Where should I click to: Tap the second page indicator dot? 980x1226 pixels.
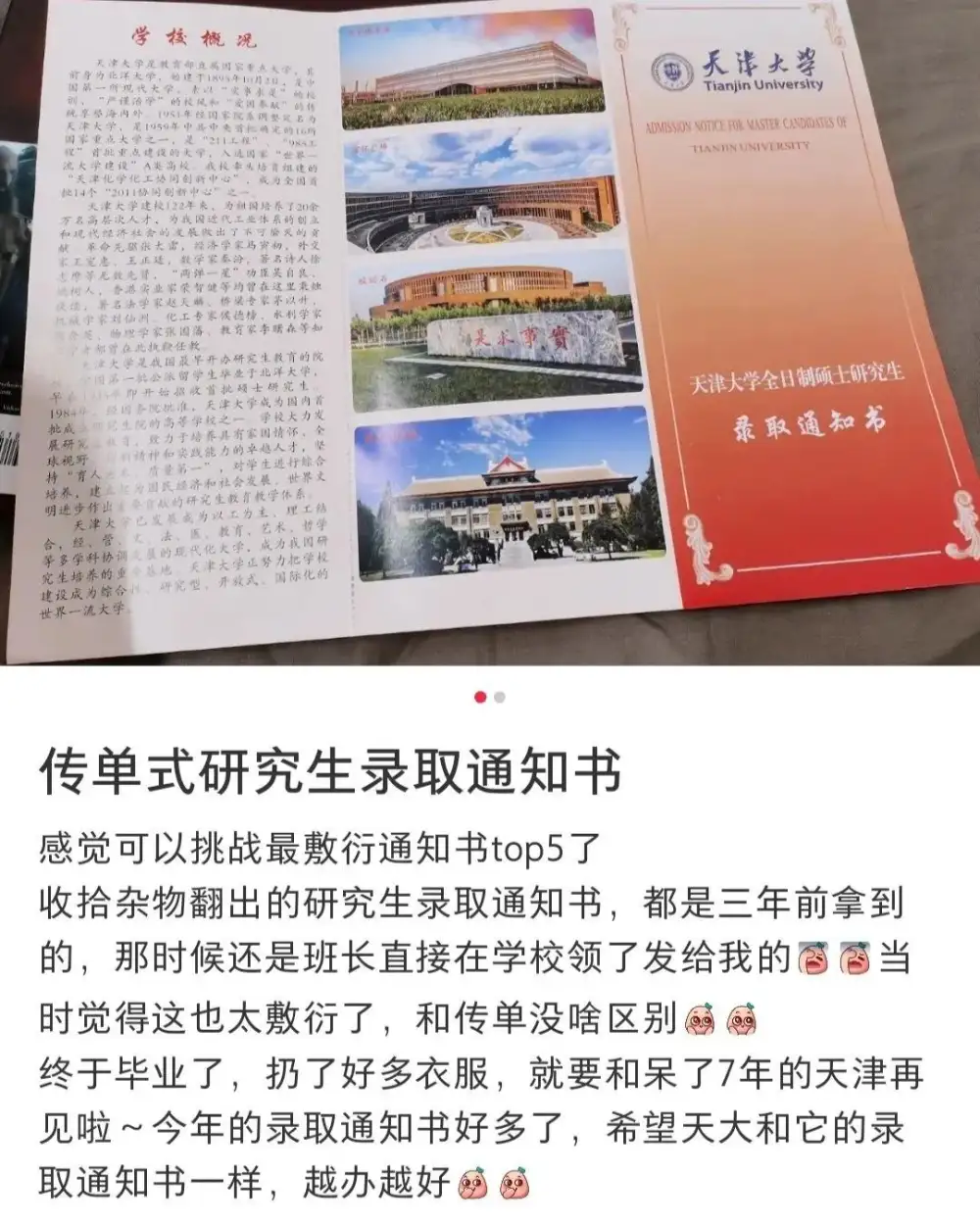(x=500, y=698)
